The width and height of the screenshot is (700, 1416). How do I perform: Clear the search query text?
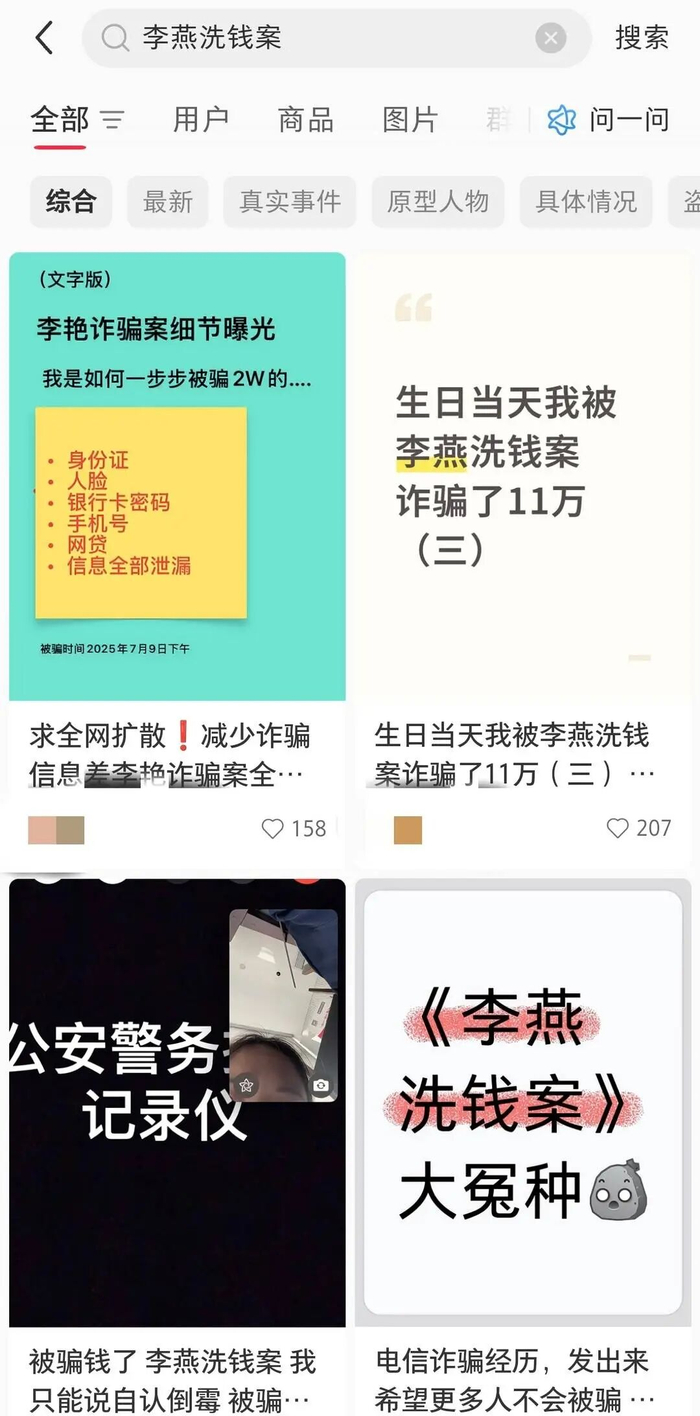click(551, 38)
